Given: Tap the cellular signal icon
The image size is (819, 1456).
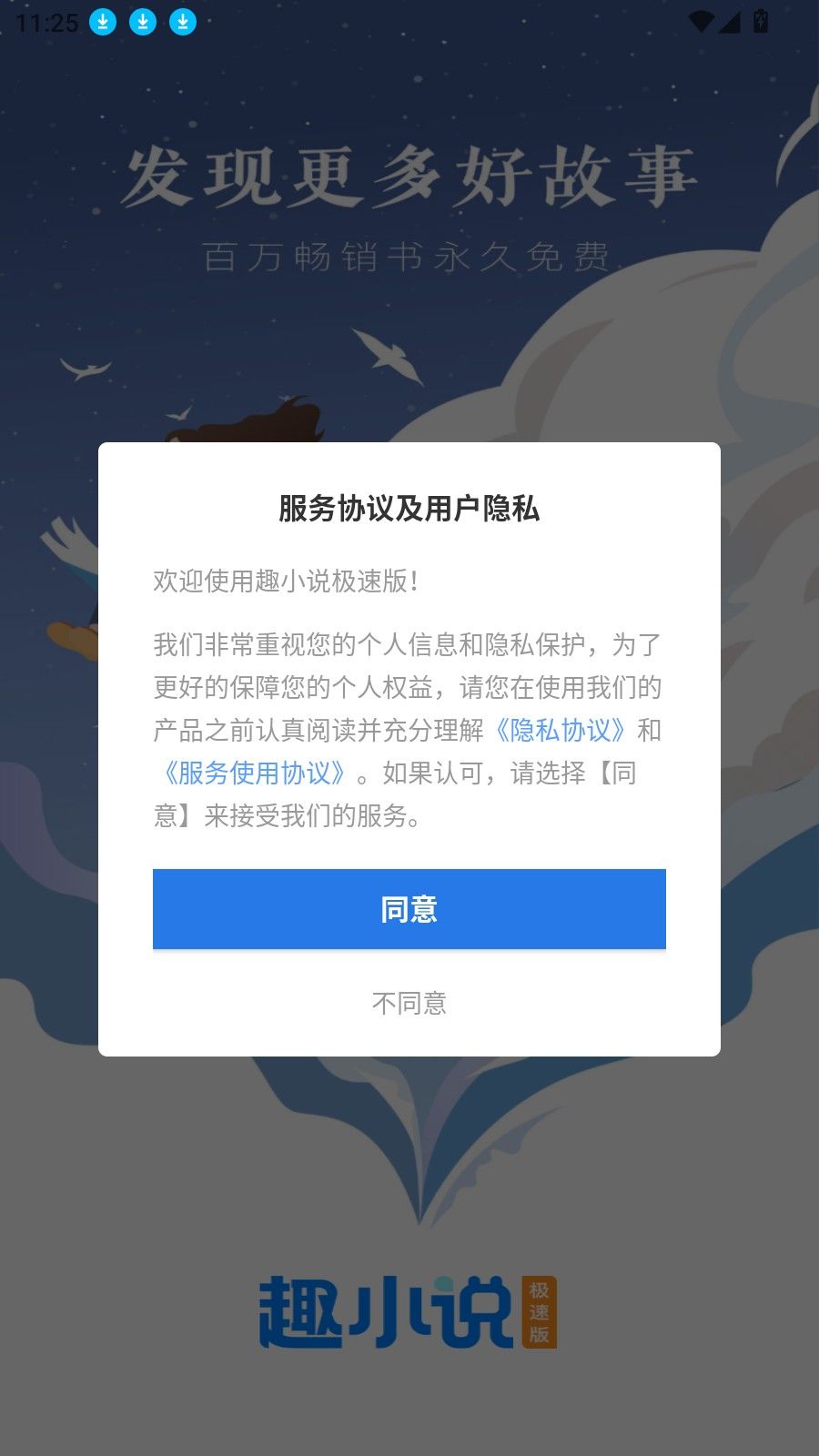Looking at the screenshot, I should 730,20.
